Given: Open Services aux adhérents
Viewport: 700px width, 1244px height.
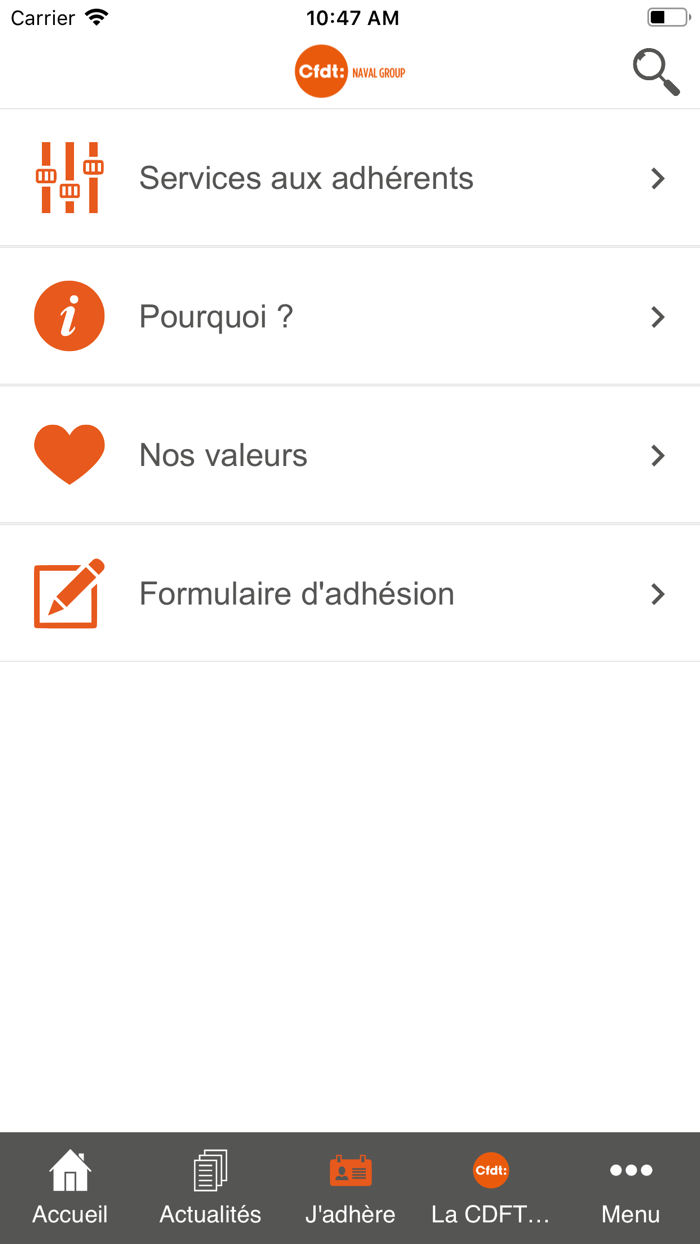Looking at the screenshot, I should (x=350, y=178).
